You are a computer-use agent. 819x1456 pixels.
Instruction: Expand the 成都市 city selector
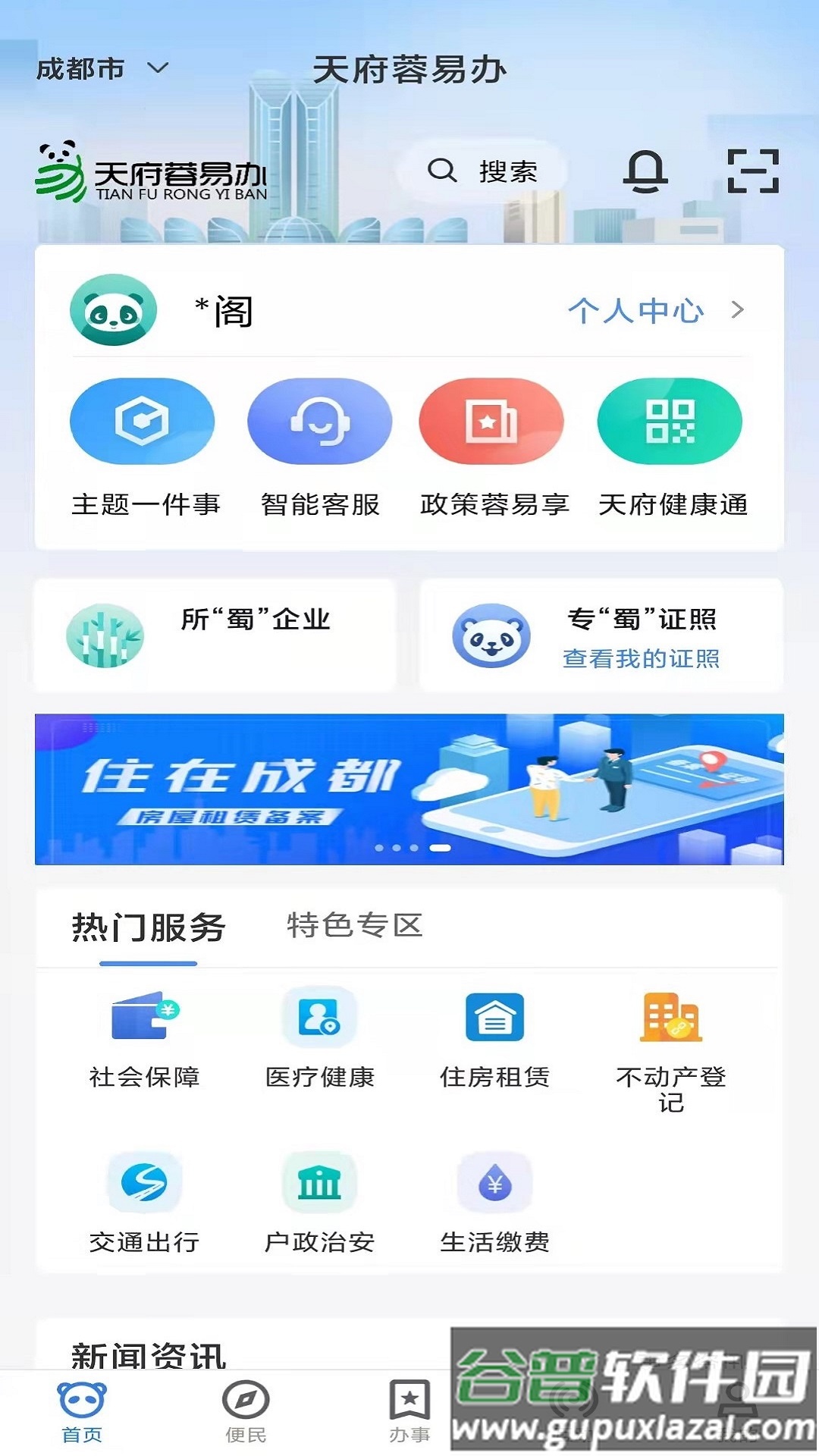coord(102,68)
